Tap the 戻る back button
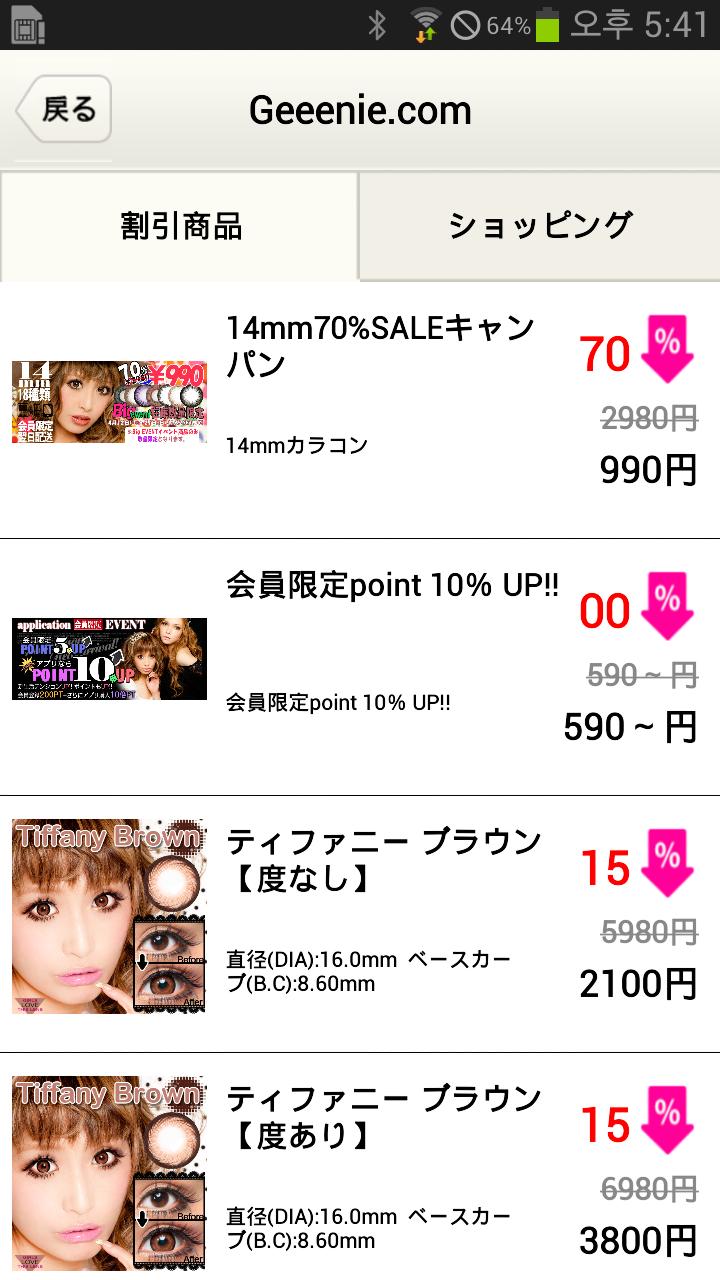This screenshot has width=720, height=1280. point(63,109)
